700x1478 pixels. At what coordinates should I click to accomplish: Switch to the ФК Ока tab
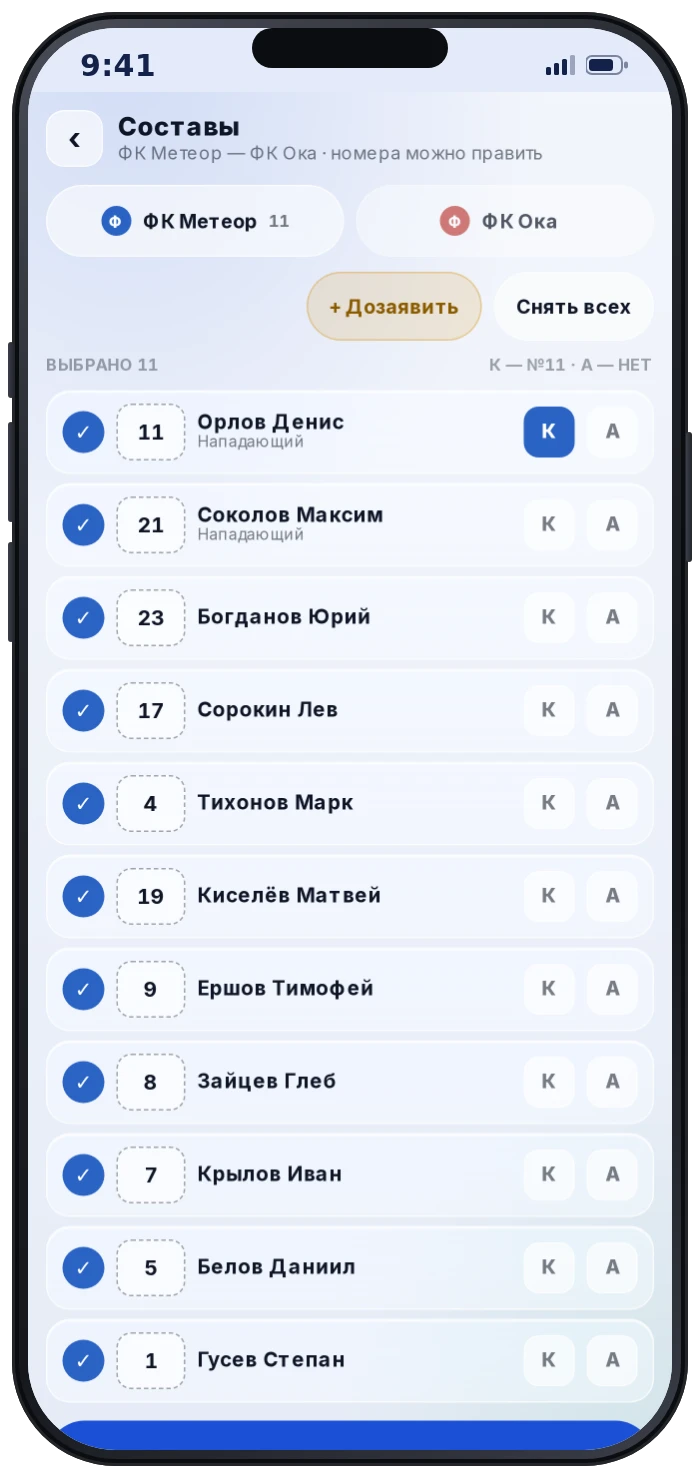(504, 221)
